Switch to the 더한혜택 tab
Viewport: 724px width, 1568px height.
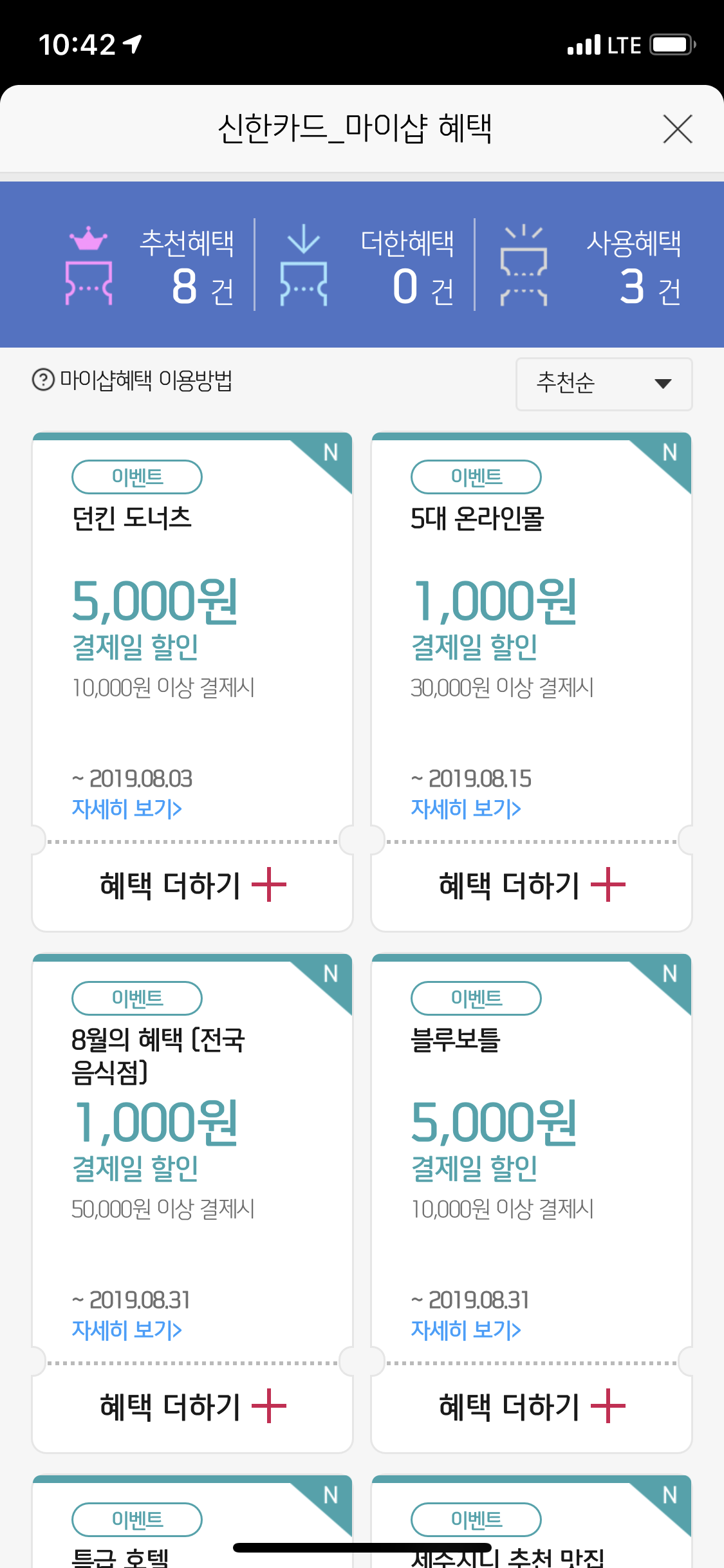(x=367, y=266)
